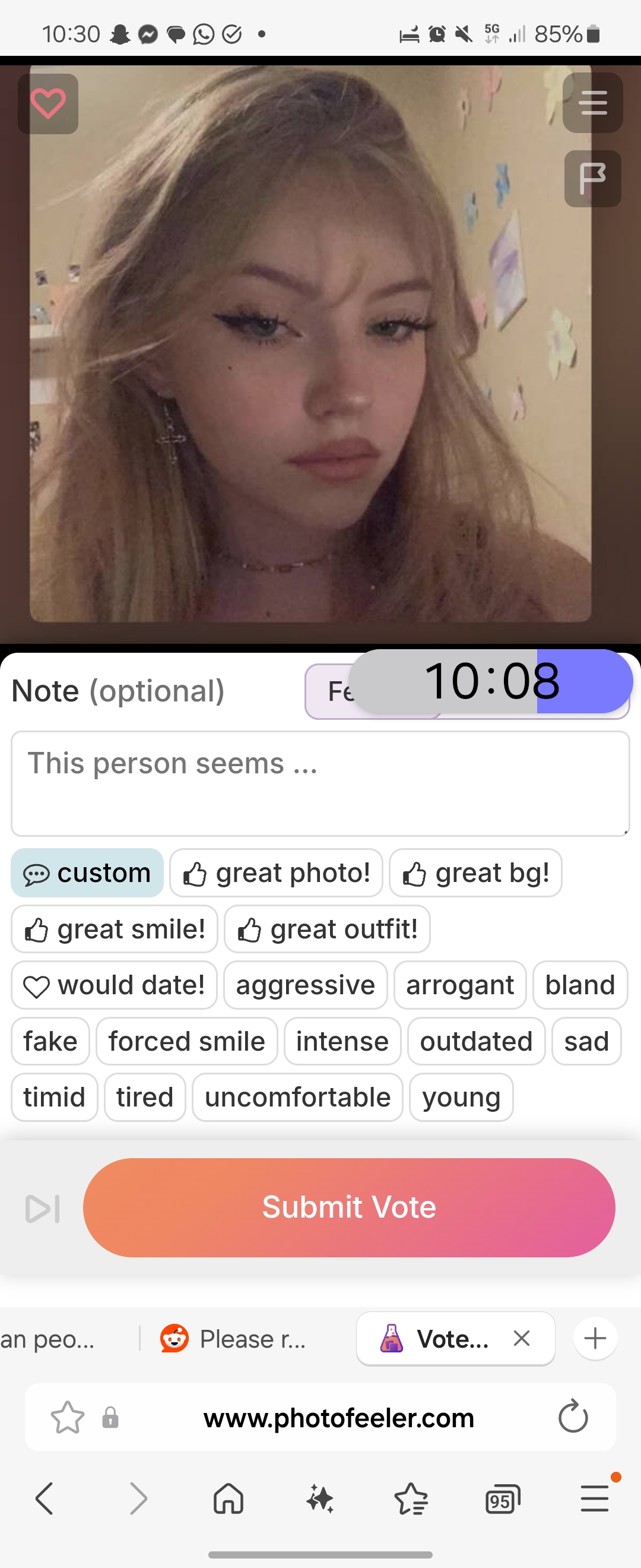
Task: Submit Vote
Action: 349,1207
